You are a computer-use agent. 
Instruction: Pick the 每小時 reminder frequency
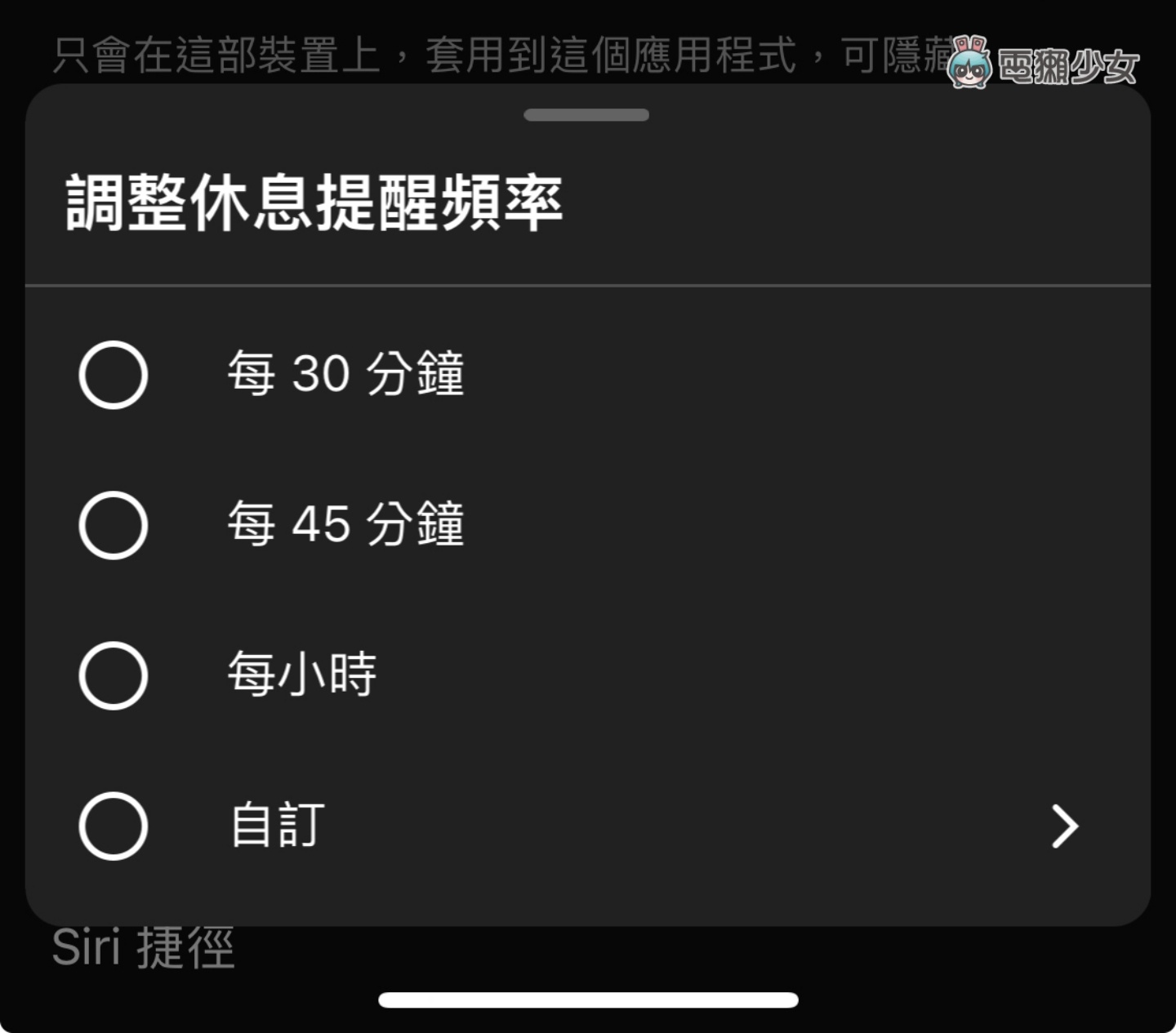pyautogui.click(x=114, y=675)
